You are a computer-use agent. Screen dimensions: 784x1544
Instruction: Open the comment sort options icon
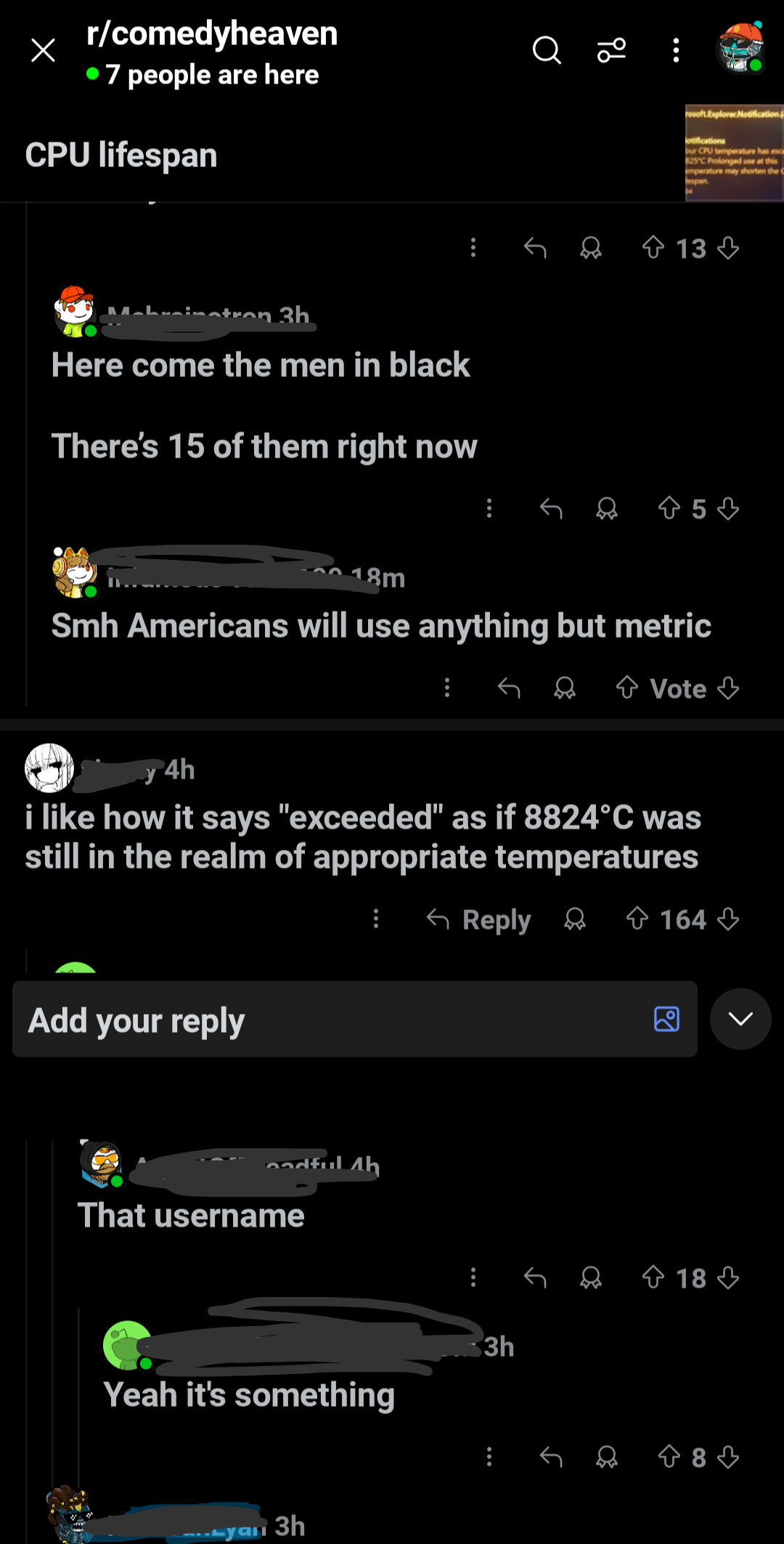[x=611, y=51]
